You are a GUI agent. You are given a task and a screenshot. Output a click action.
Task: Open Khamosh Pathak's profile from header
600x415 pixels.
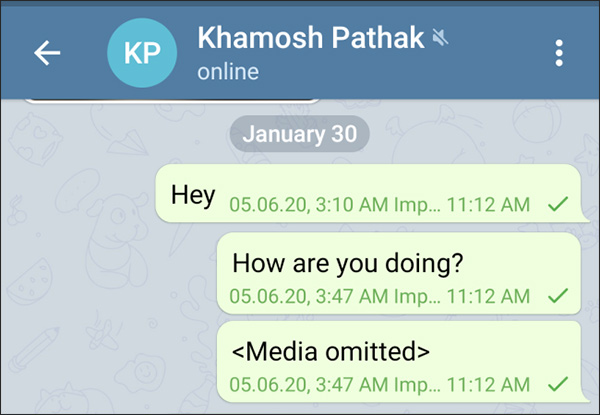click(310, 40)
